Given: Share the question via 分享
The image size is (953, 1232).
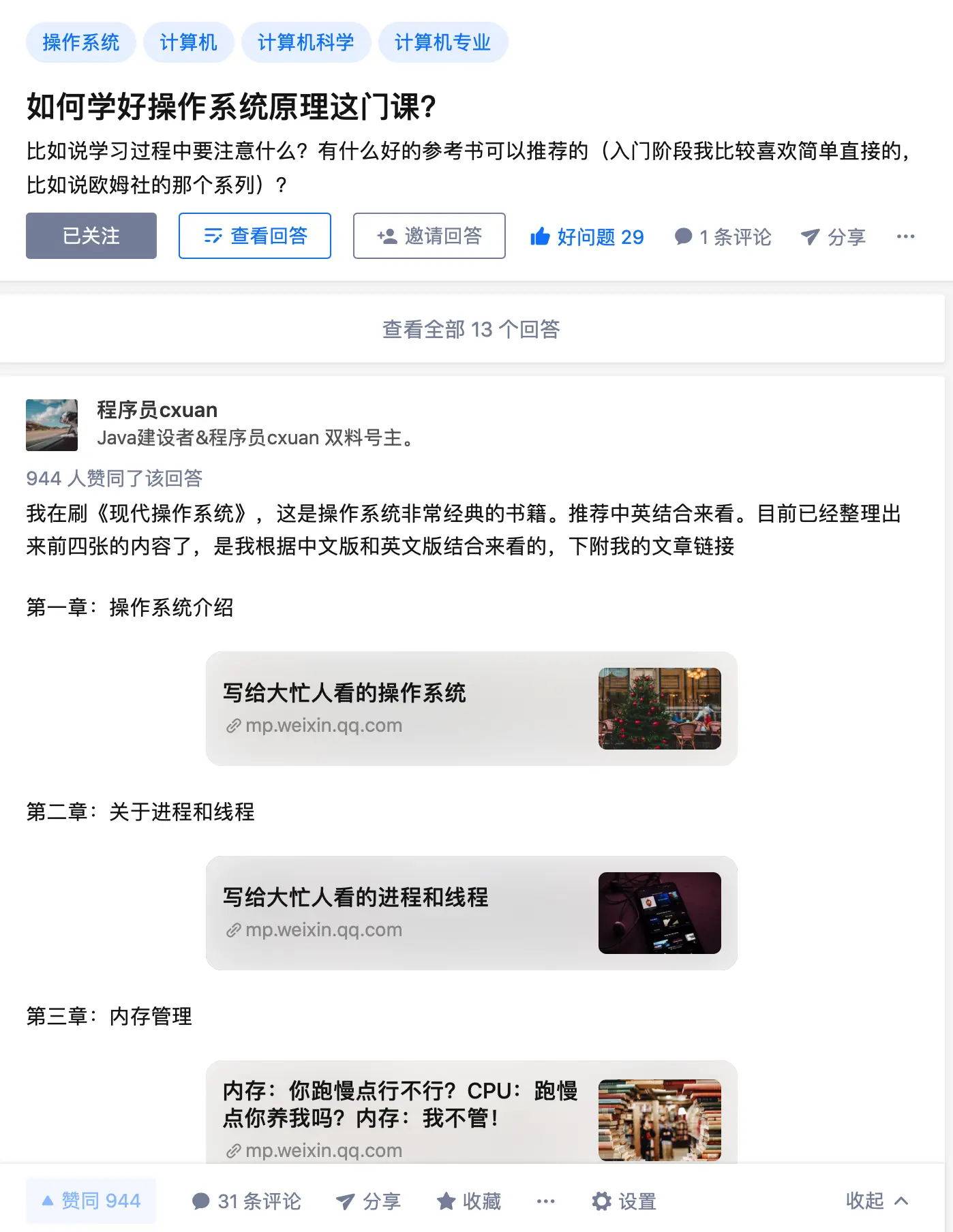Looking at the screenshot, I should pos(833,236).
